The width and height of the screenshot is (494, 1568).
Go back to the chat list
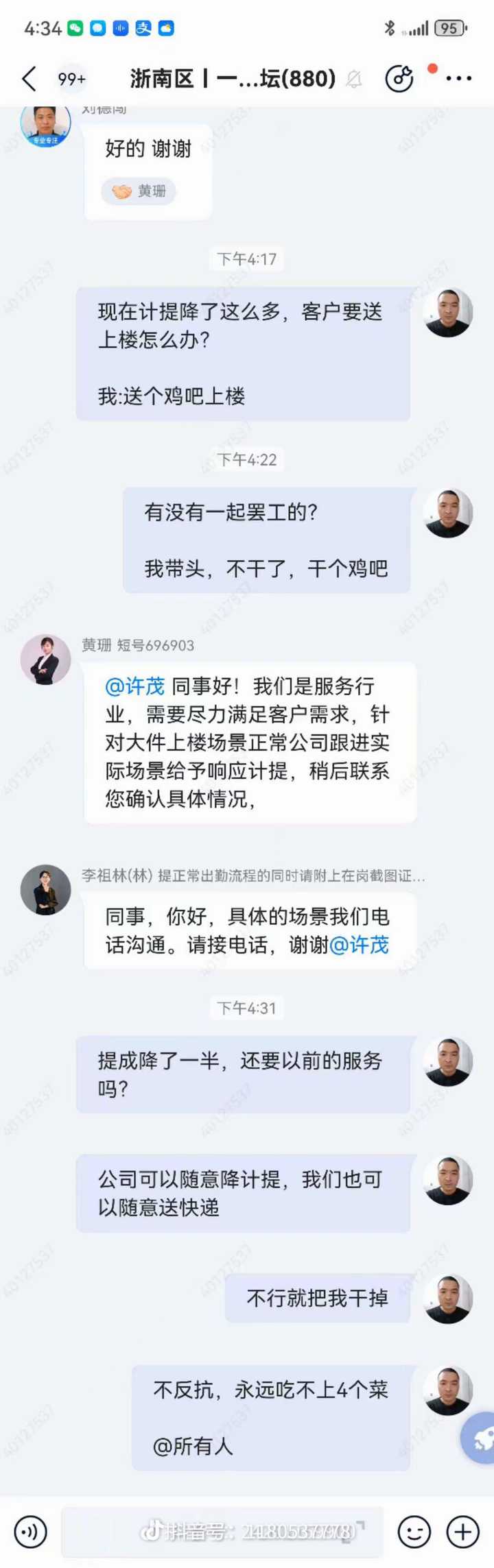pos(29,80)
